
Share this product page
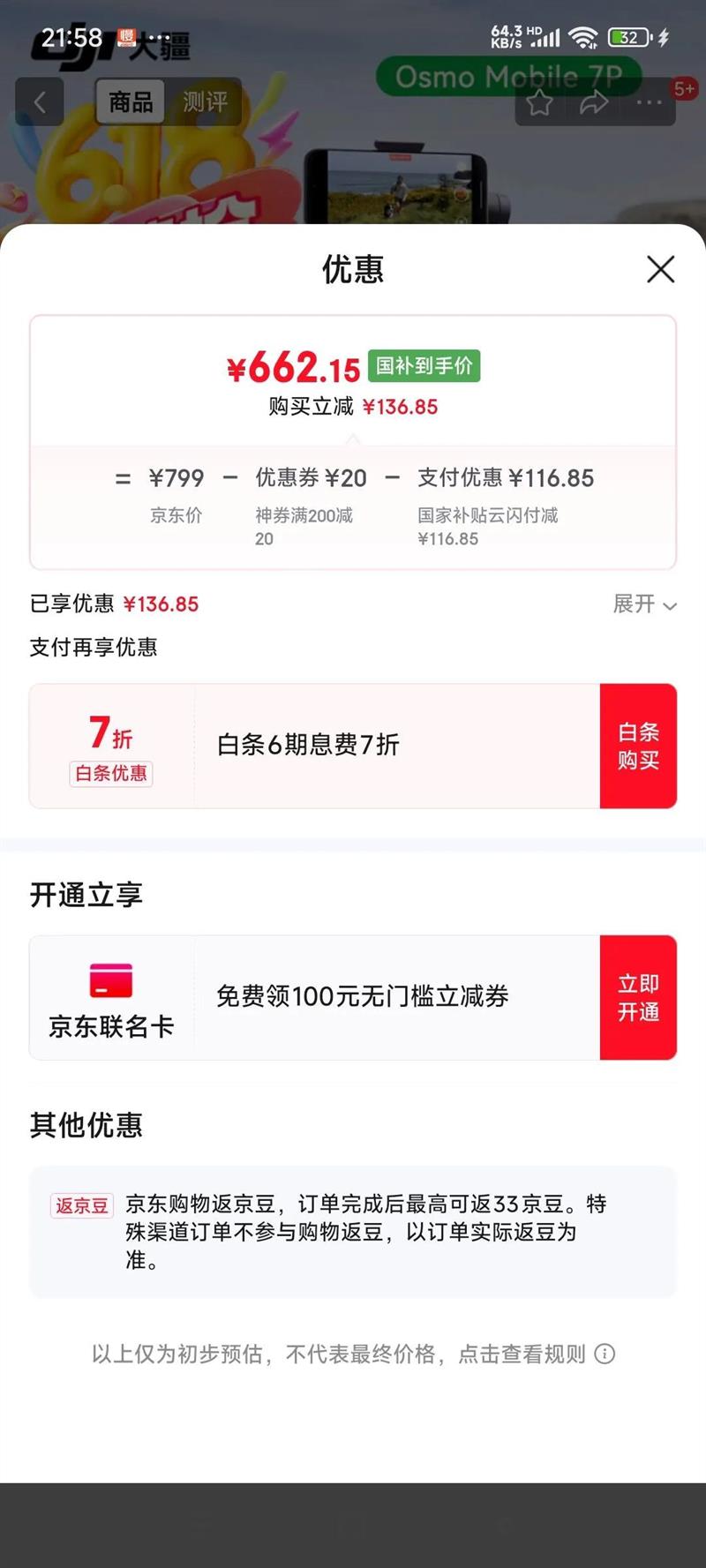click(594, 103)
